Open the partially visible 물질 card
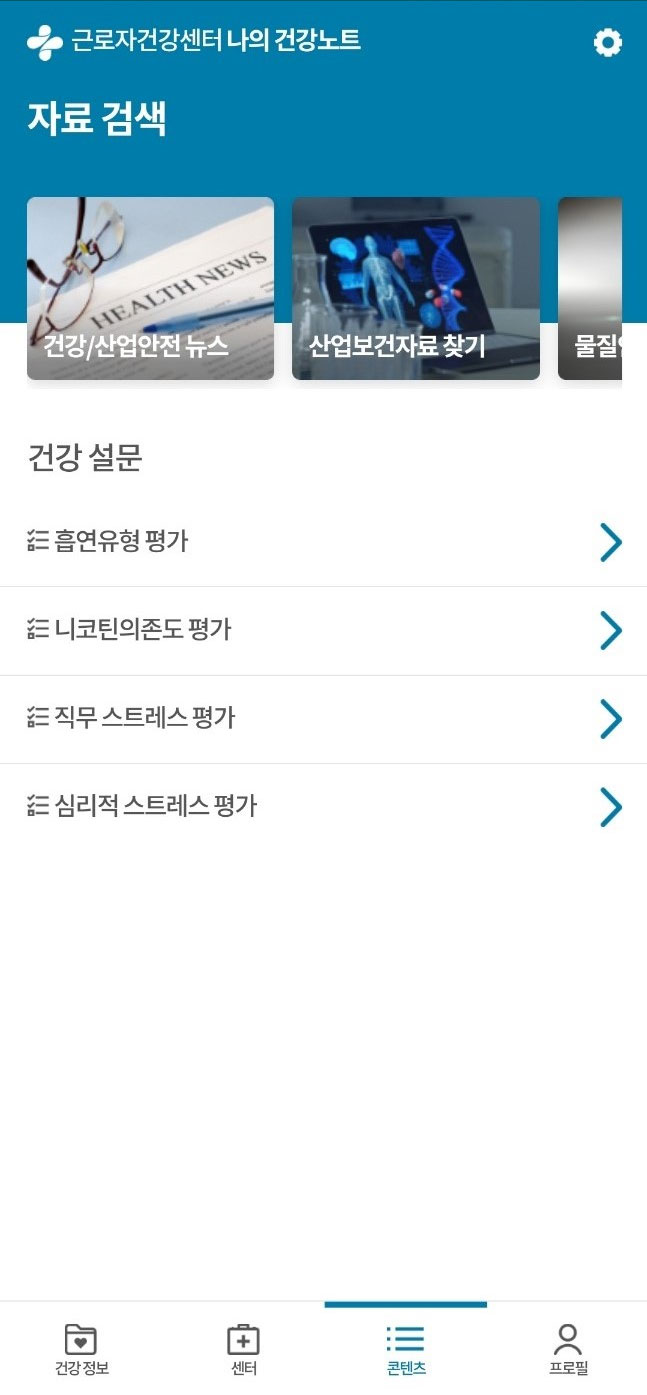This screenshot has height=1395, width=647. [591, 289]
